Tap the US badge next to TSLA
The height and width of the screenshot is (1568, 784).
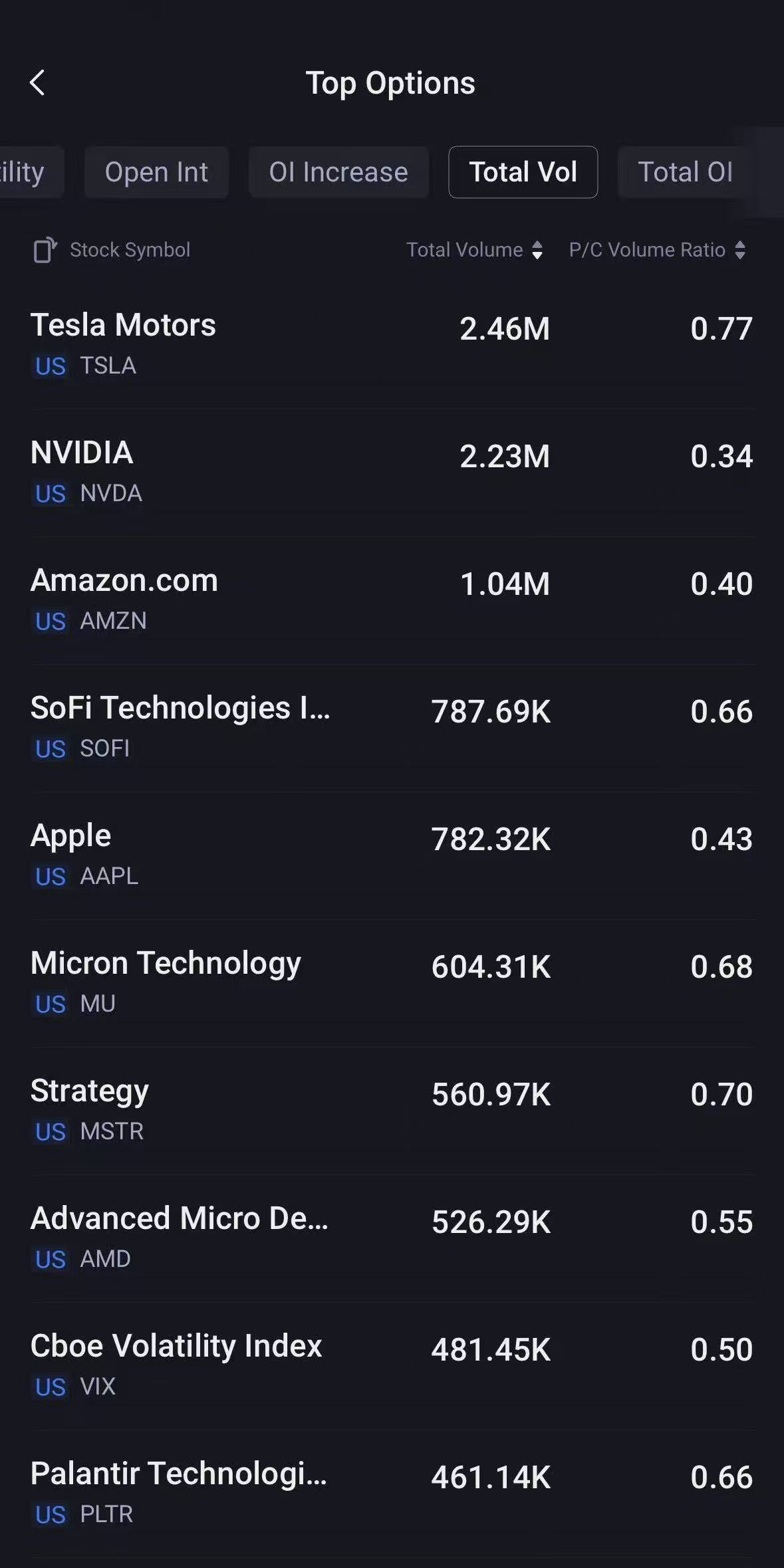49,366
